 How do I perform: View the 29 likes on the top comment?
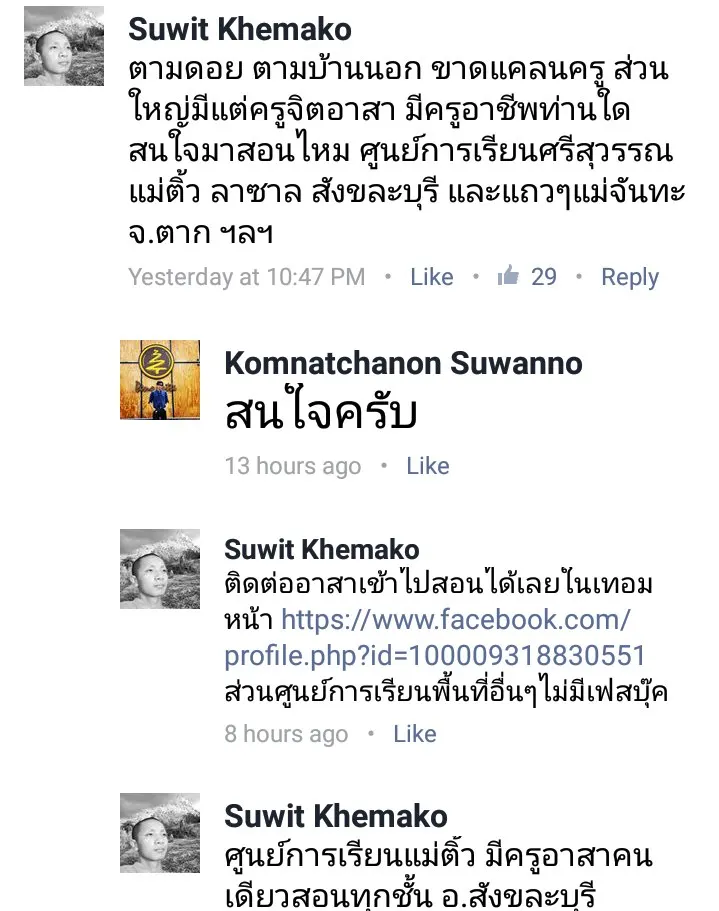tap(528, 277)
